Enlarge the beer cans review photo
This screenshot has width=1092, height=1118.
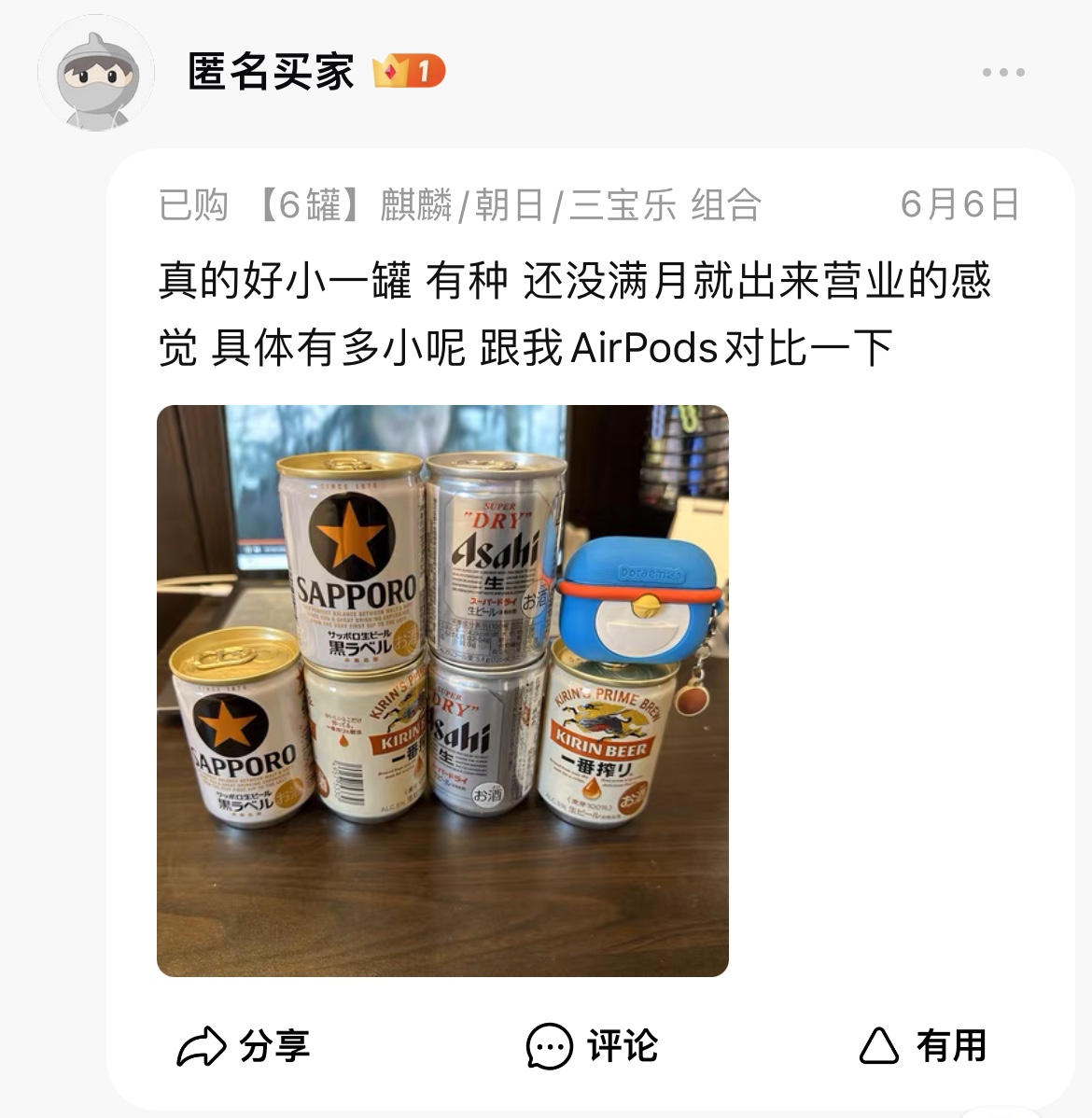click(x=442, y=691)
